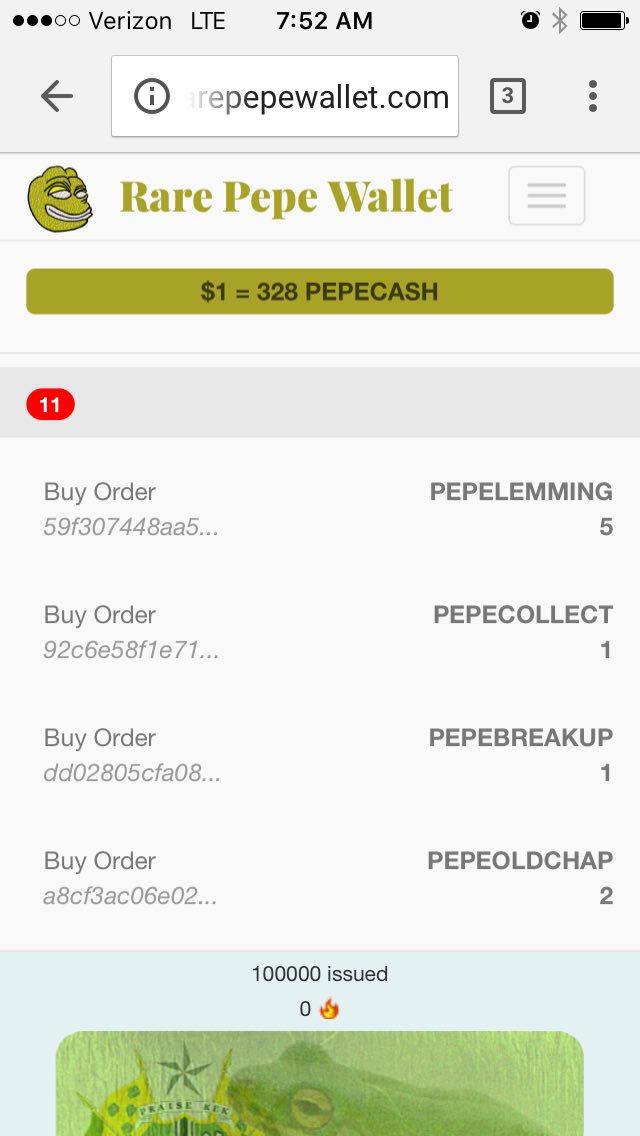Tap the $1 = 328 PEPECASH button
The width and height of the screenshot is (640, 1136).
click(320, 291)
